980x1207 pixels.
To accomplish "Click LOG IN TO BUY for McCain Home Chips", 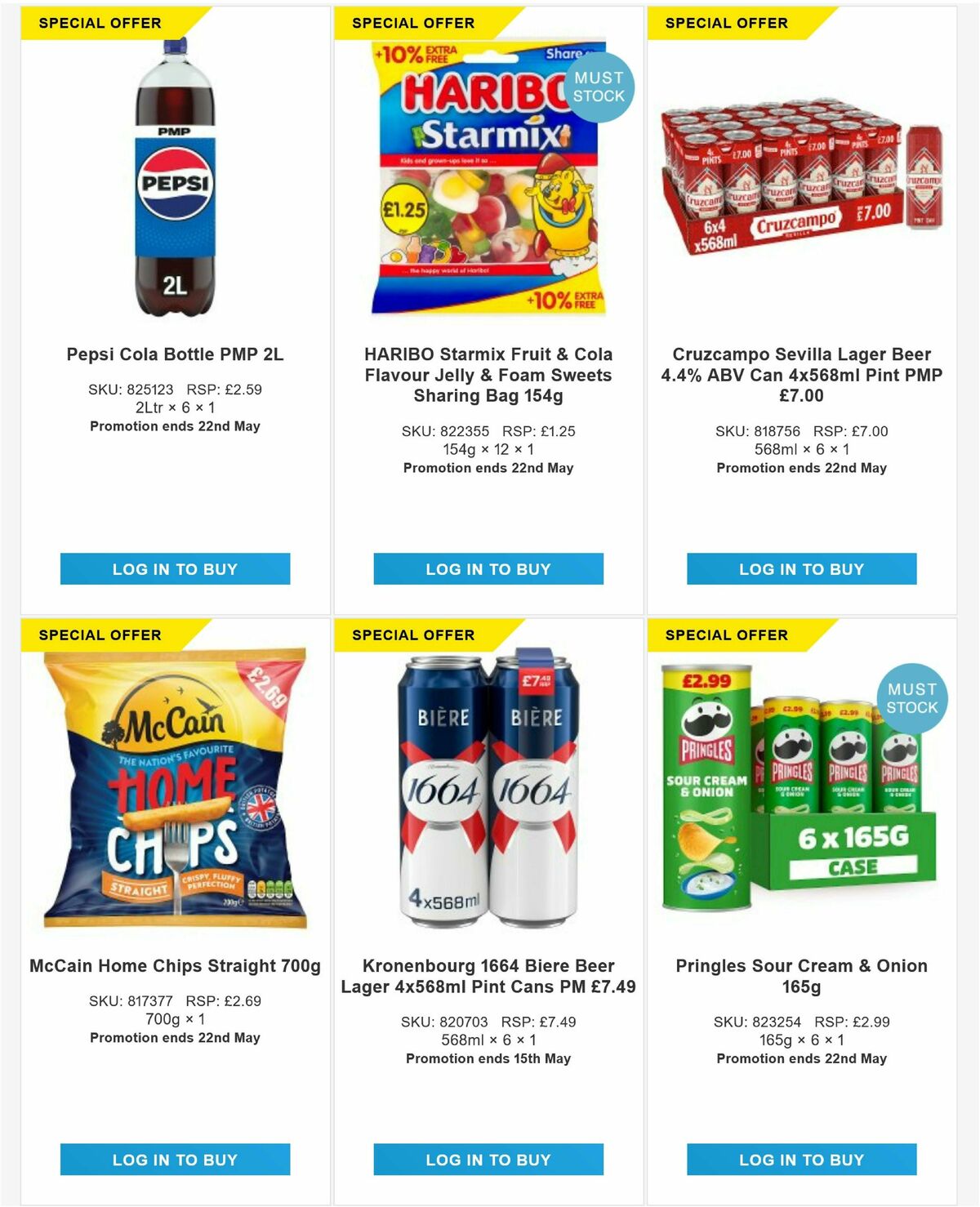I will pyautogui.click(x=175, y=1159).
